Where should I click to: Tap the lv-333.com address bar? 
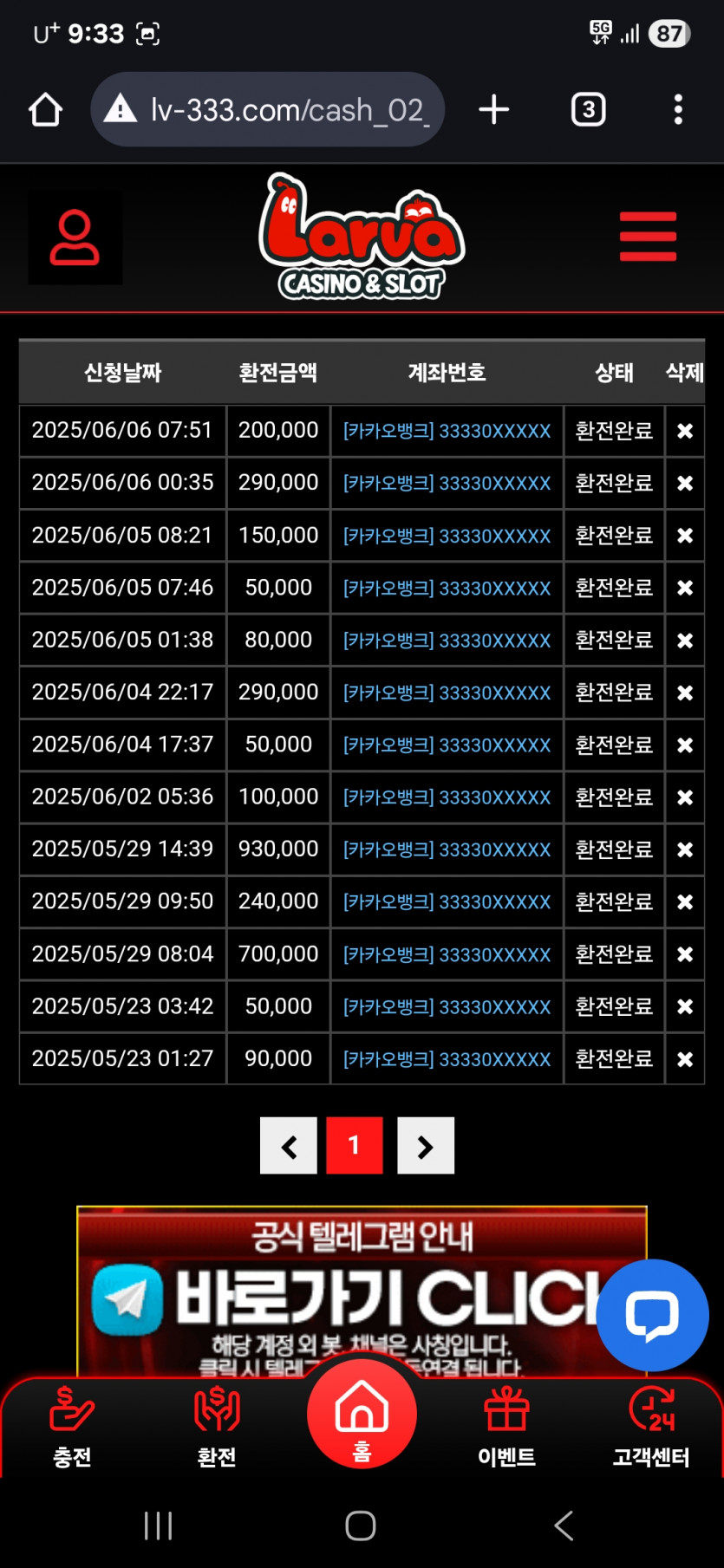268,110
